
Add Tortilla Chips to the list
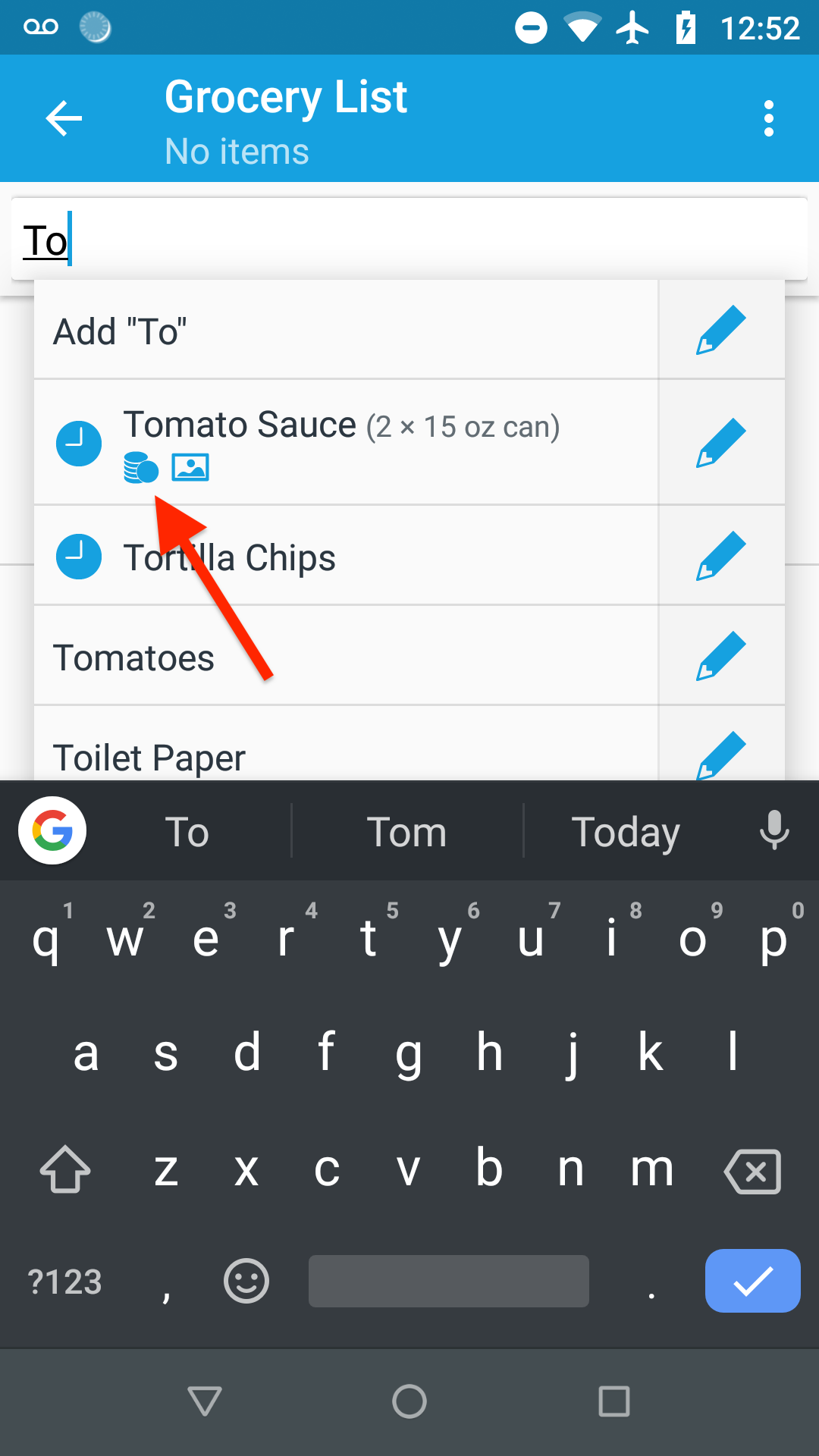pyautogui.click(x=346, y=557)
